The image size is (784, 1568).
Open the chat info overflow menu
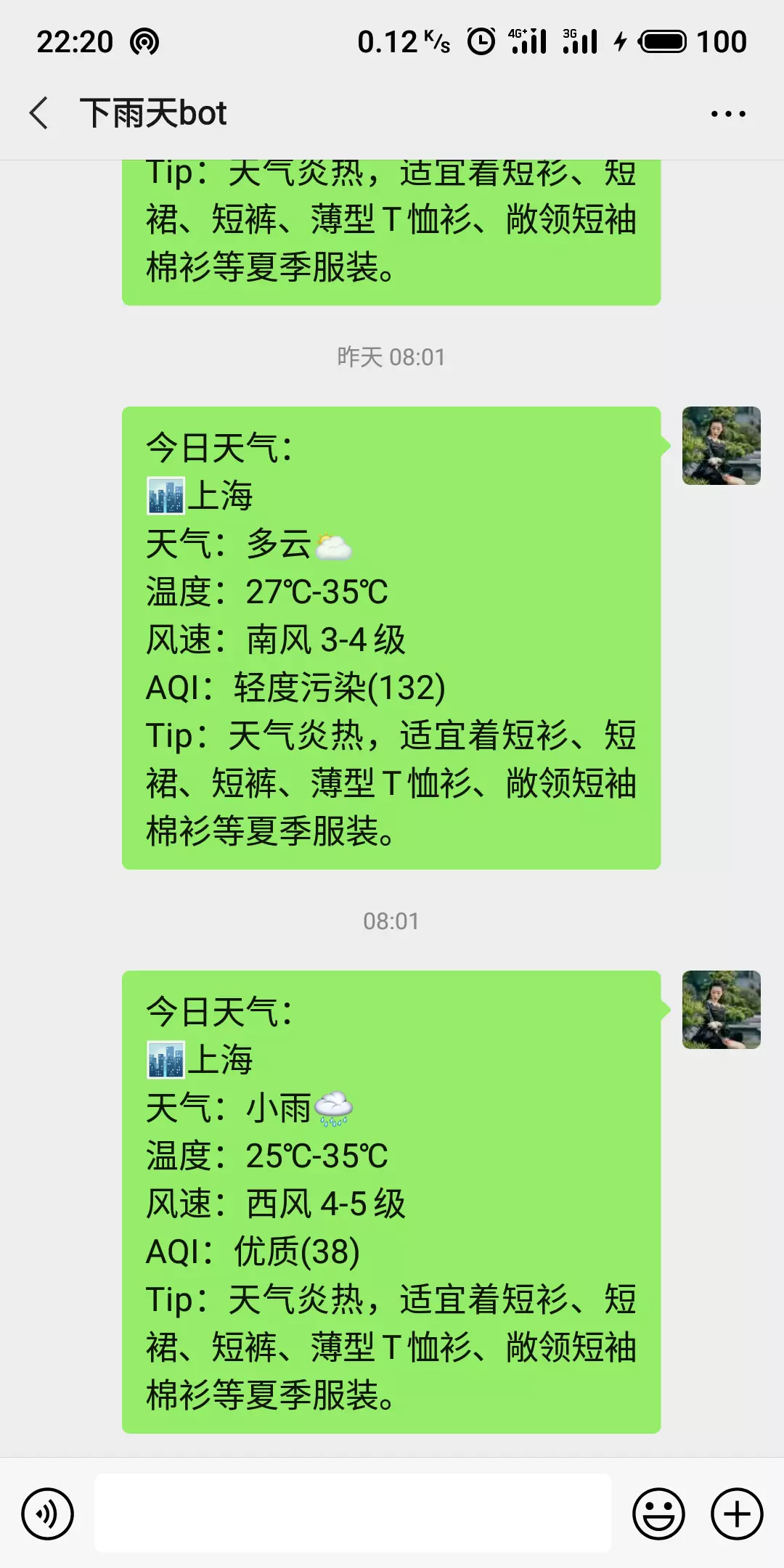coord(727,114)
